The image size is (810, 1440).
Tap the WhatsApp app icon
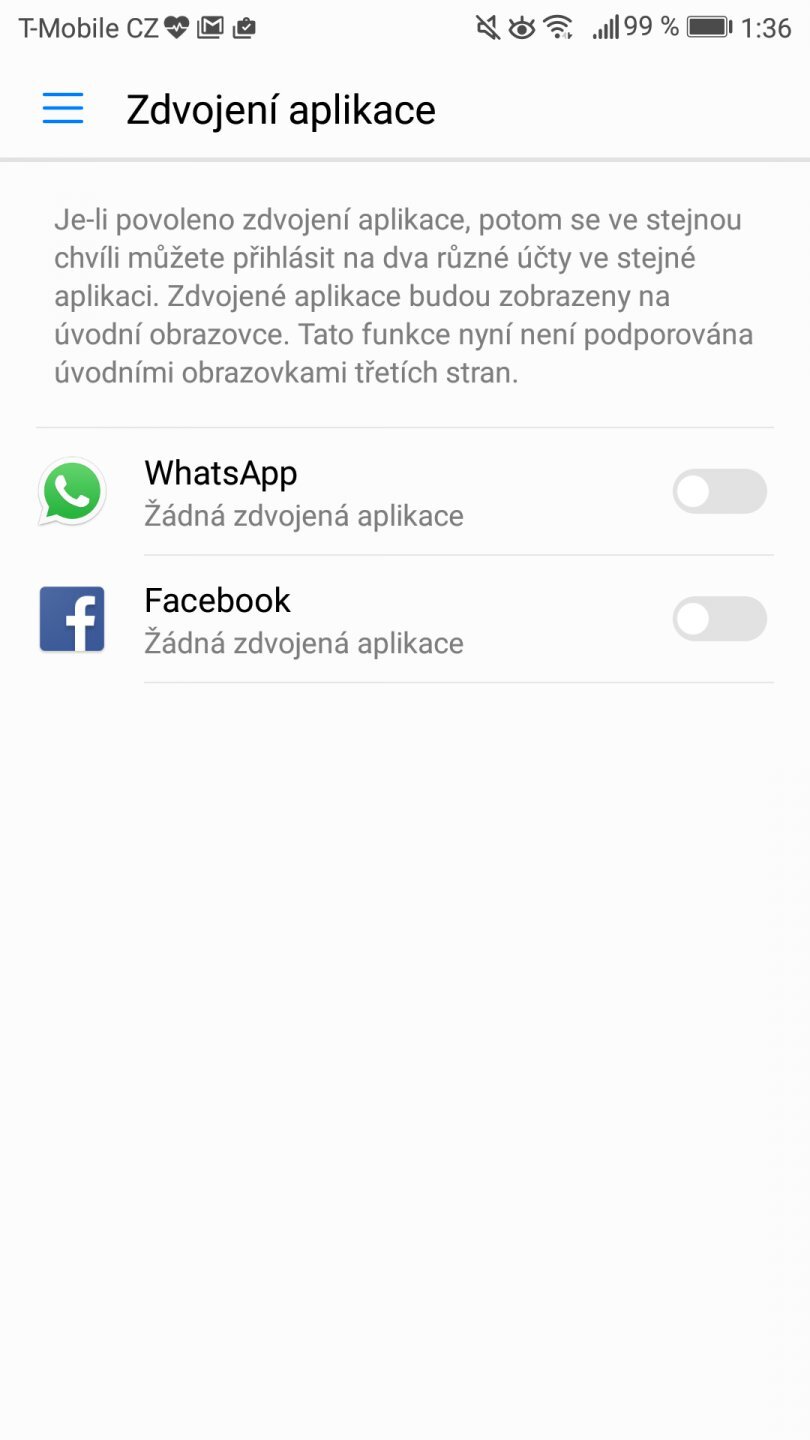point(70,491)
